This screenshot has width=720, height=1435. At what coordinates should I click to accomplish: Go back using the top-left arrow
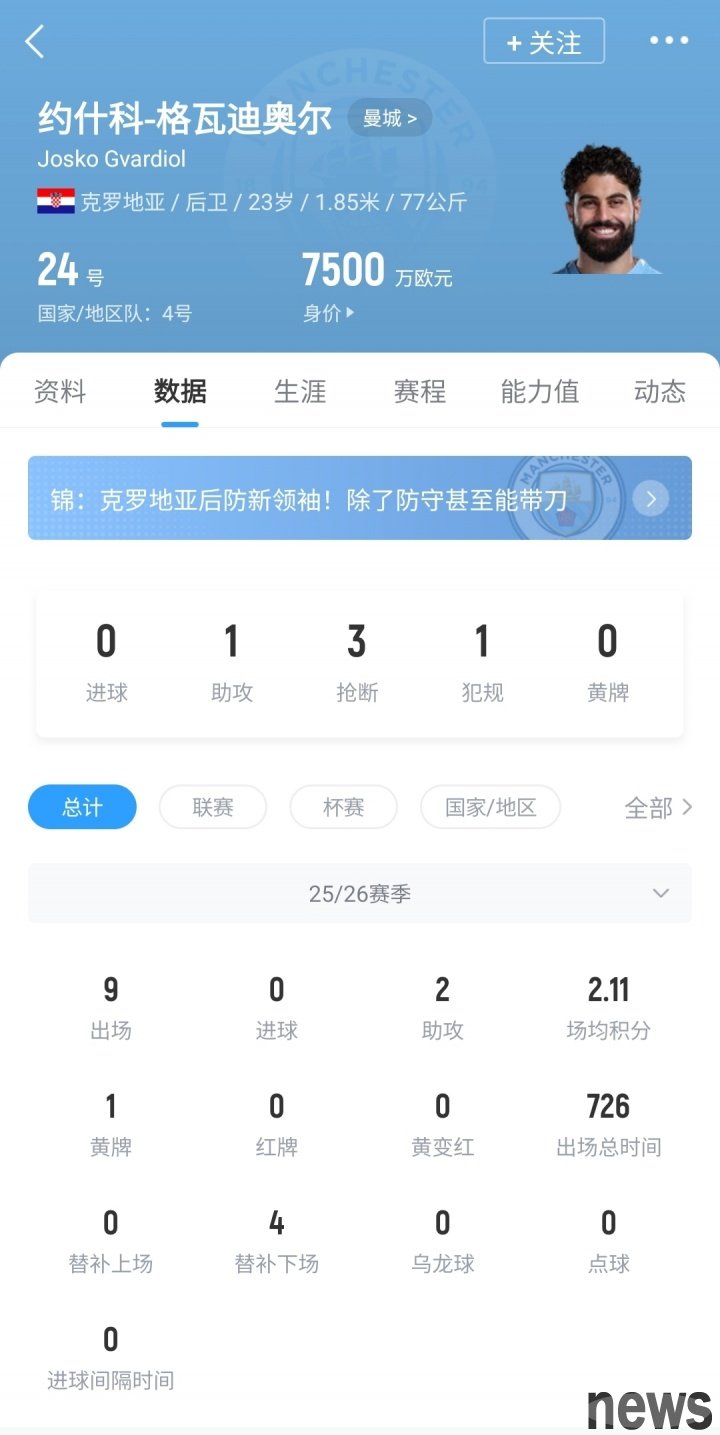pyautogui.click(x=36, y=42)
